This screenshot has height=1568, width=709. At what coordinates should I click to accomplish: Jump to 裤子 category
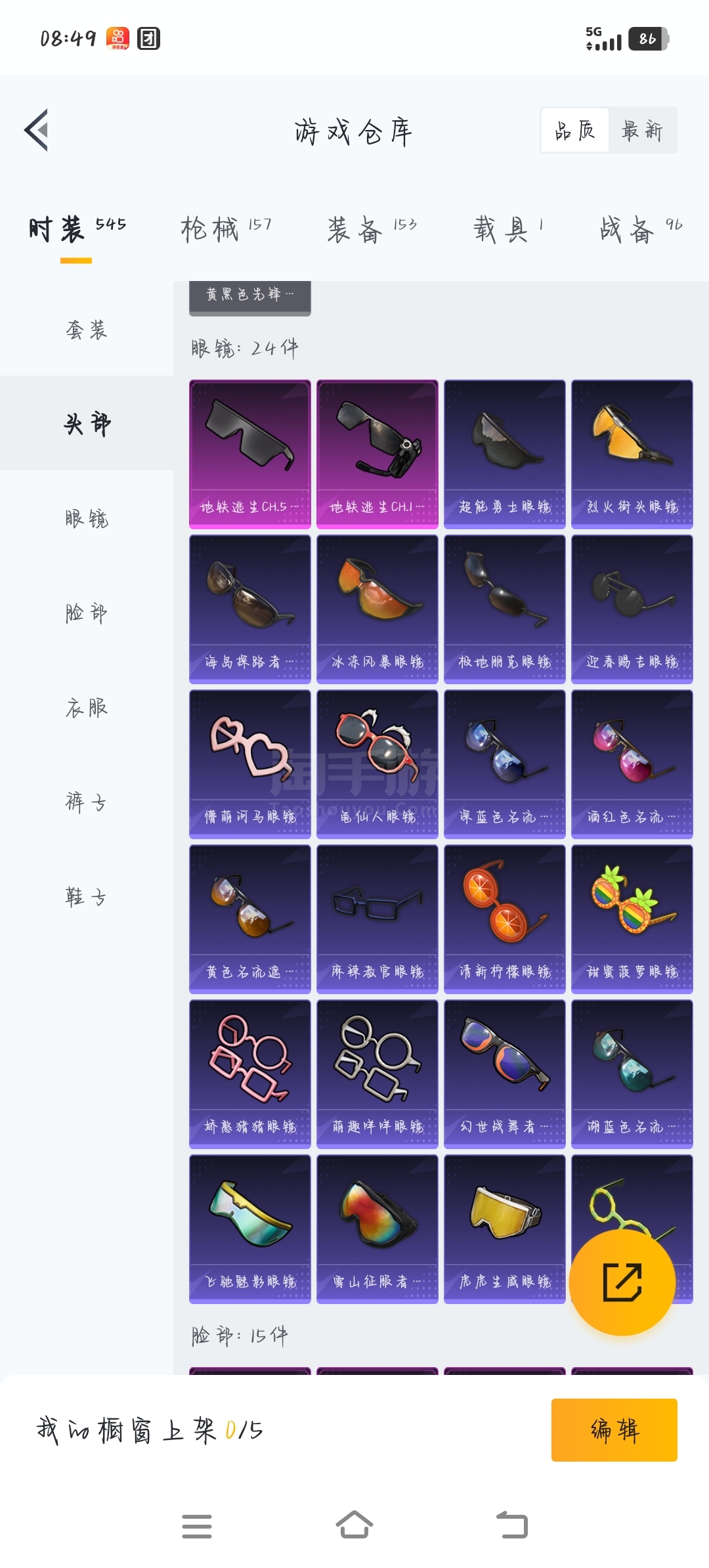pos(87,802)
